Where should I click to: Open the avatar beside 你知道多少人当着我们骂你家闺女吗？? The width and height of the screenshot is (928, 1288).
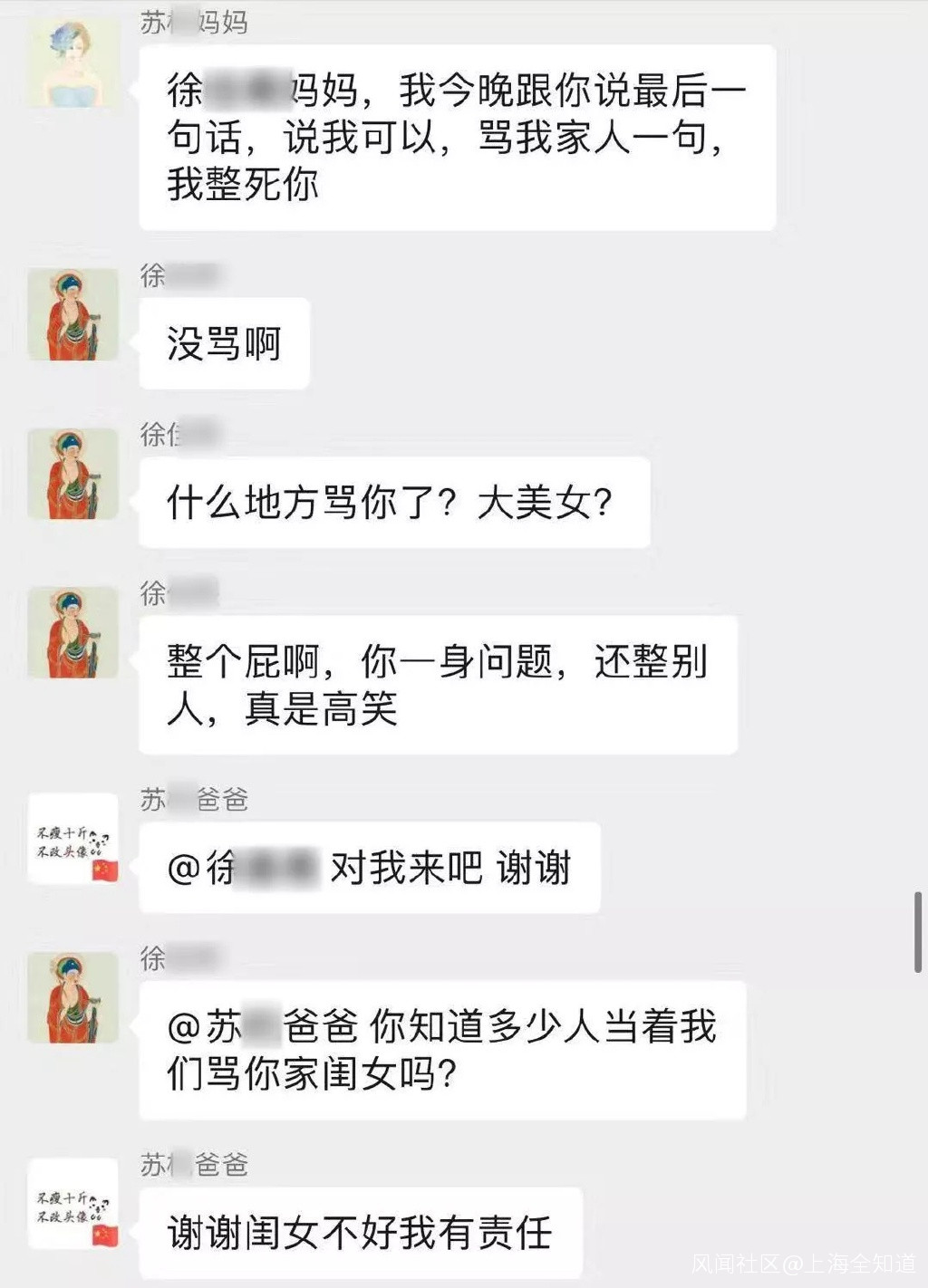tap(73, 997)
